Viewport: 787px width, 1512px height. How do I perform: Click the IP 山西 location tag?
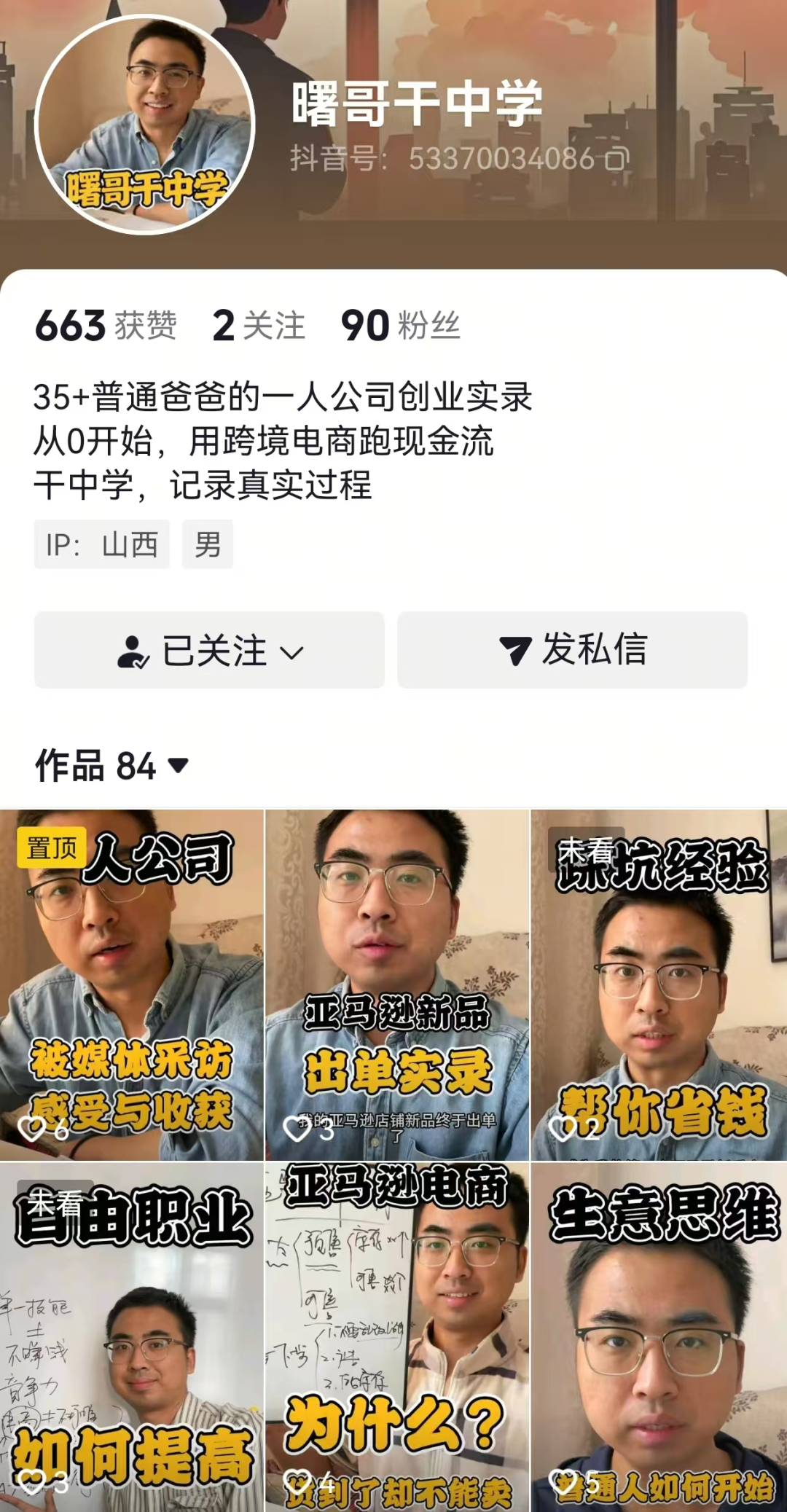[102, 546]
